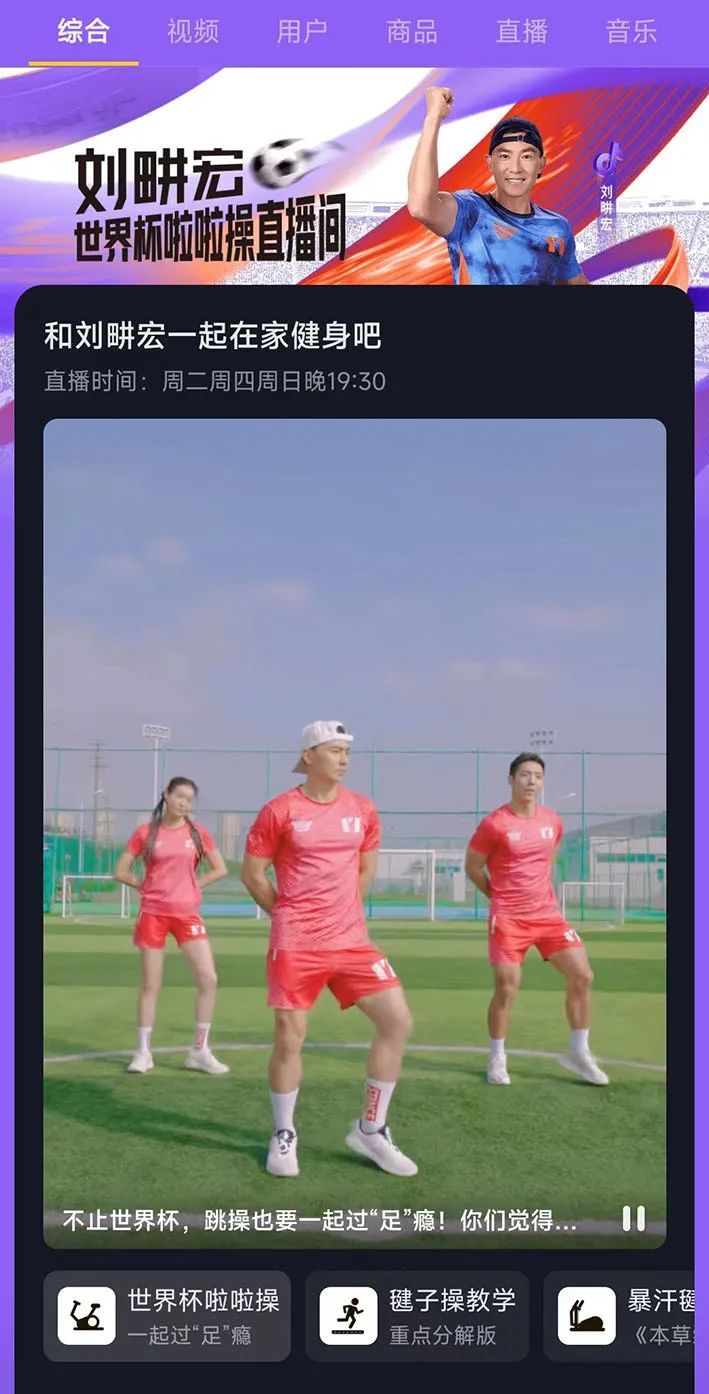The image size is (709, 1394).
Task: Pause the playing workout video
Action: 634,1218
